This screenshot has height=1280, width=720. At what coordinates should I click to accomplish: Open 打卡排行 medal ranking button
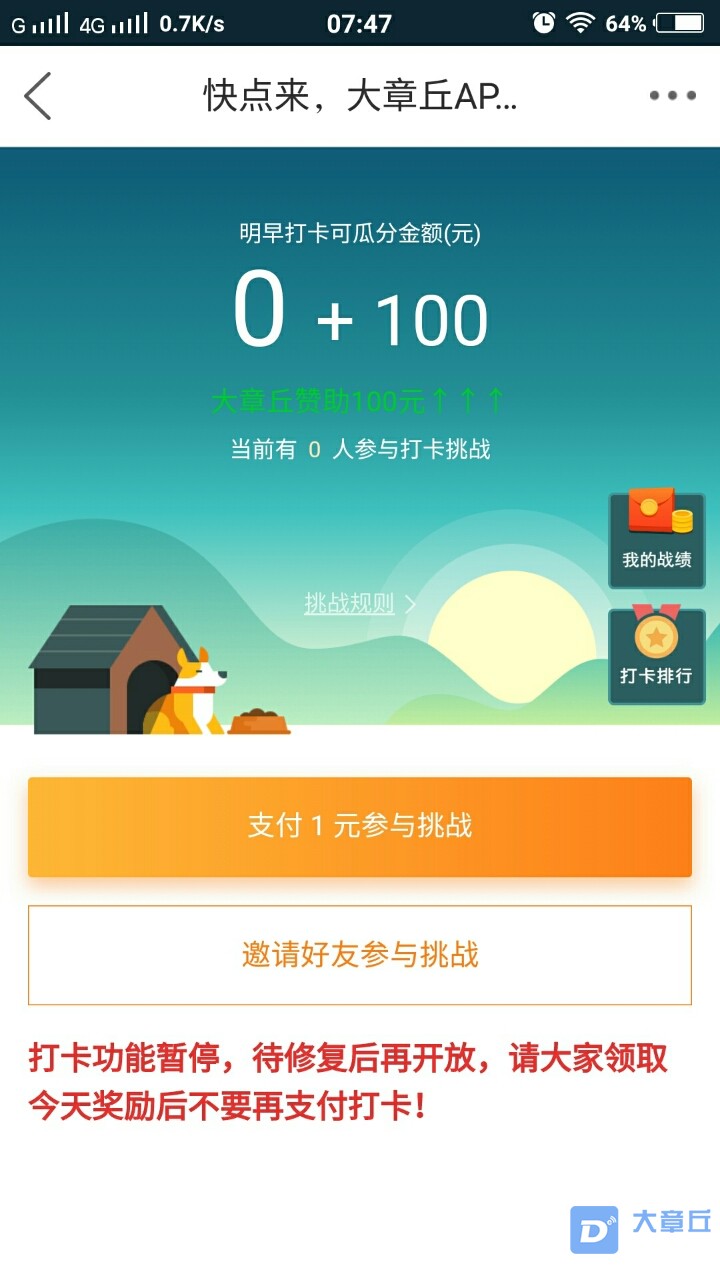point(657,655)
